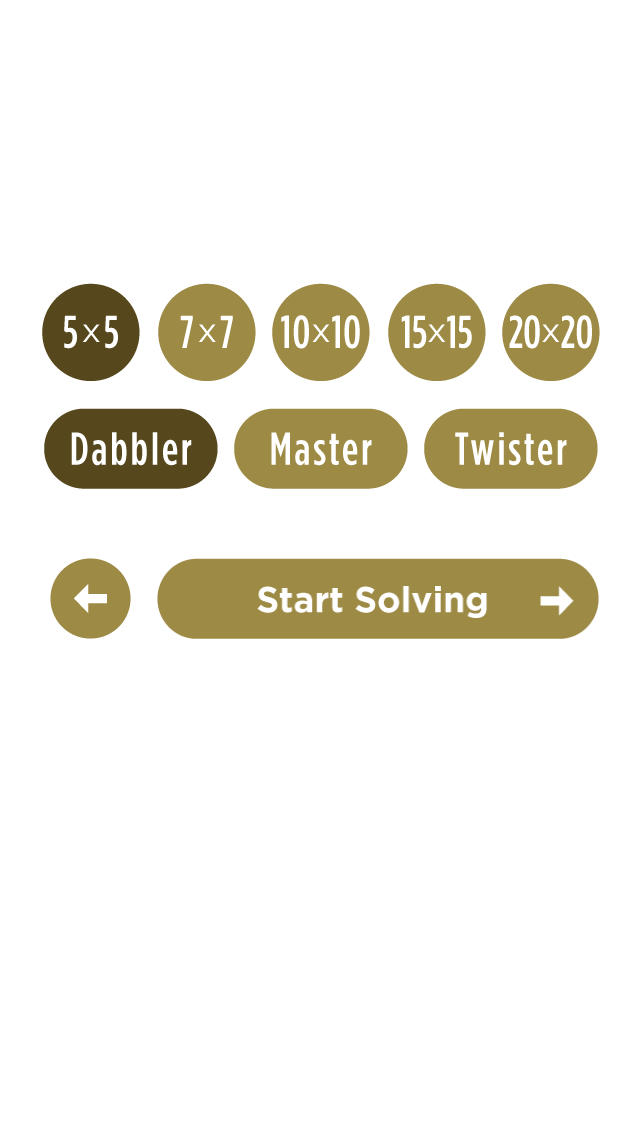
Task: Choose the 7×7 grid size
Action: 207,333
